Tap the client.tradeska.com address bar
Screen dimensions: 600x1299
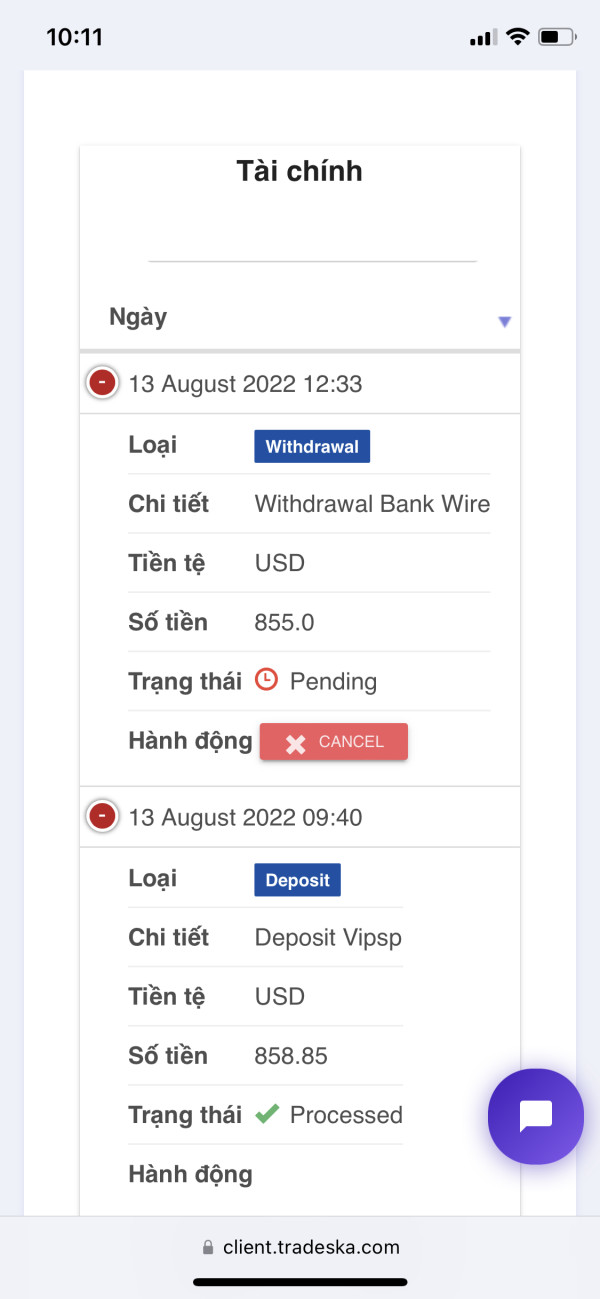300,1247
